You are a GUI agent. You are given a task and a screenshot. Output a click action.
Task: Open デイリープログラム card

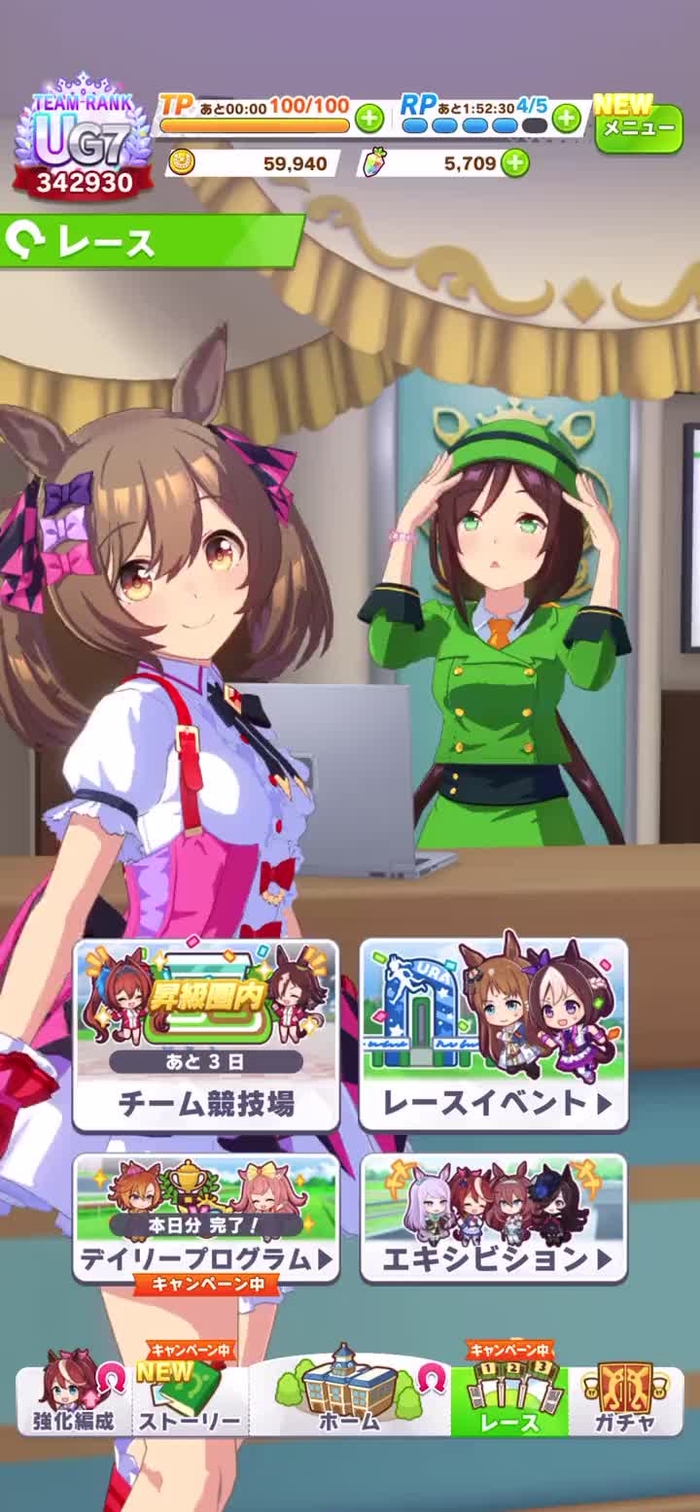click(206, 1217)
